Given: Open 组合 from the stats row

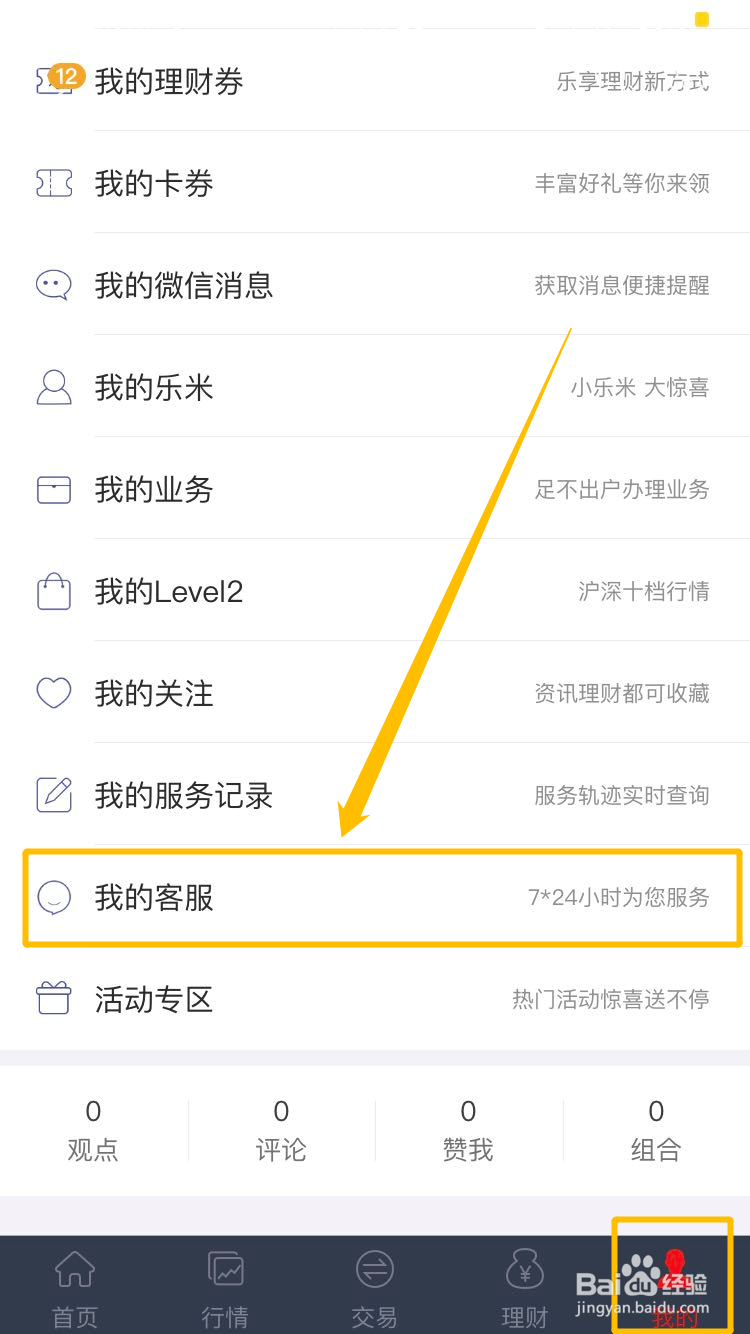Looking at the screenshot, I should tap(655, 1128).
